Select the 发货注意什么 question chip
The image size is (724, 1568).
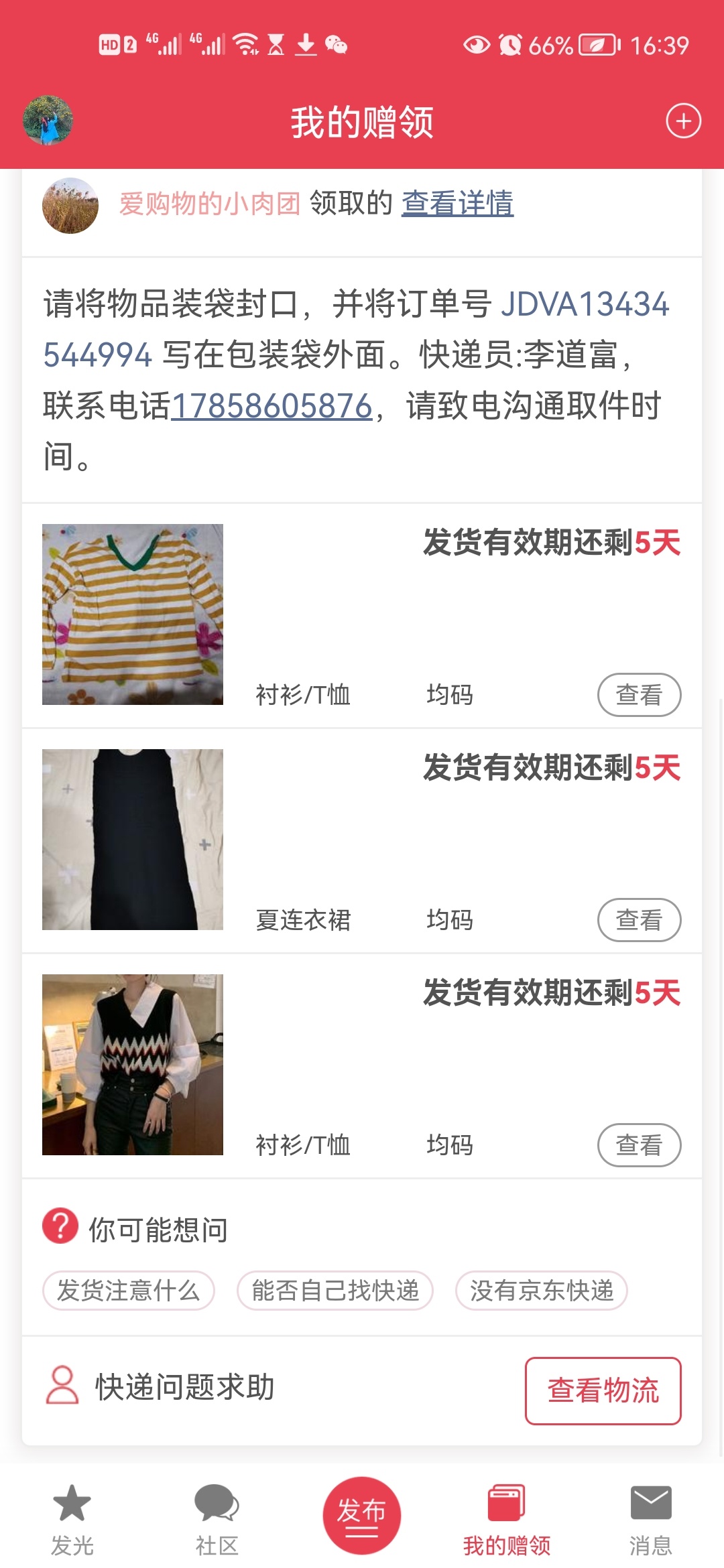click(x=129, y=1291)
